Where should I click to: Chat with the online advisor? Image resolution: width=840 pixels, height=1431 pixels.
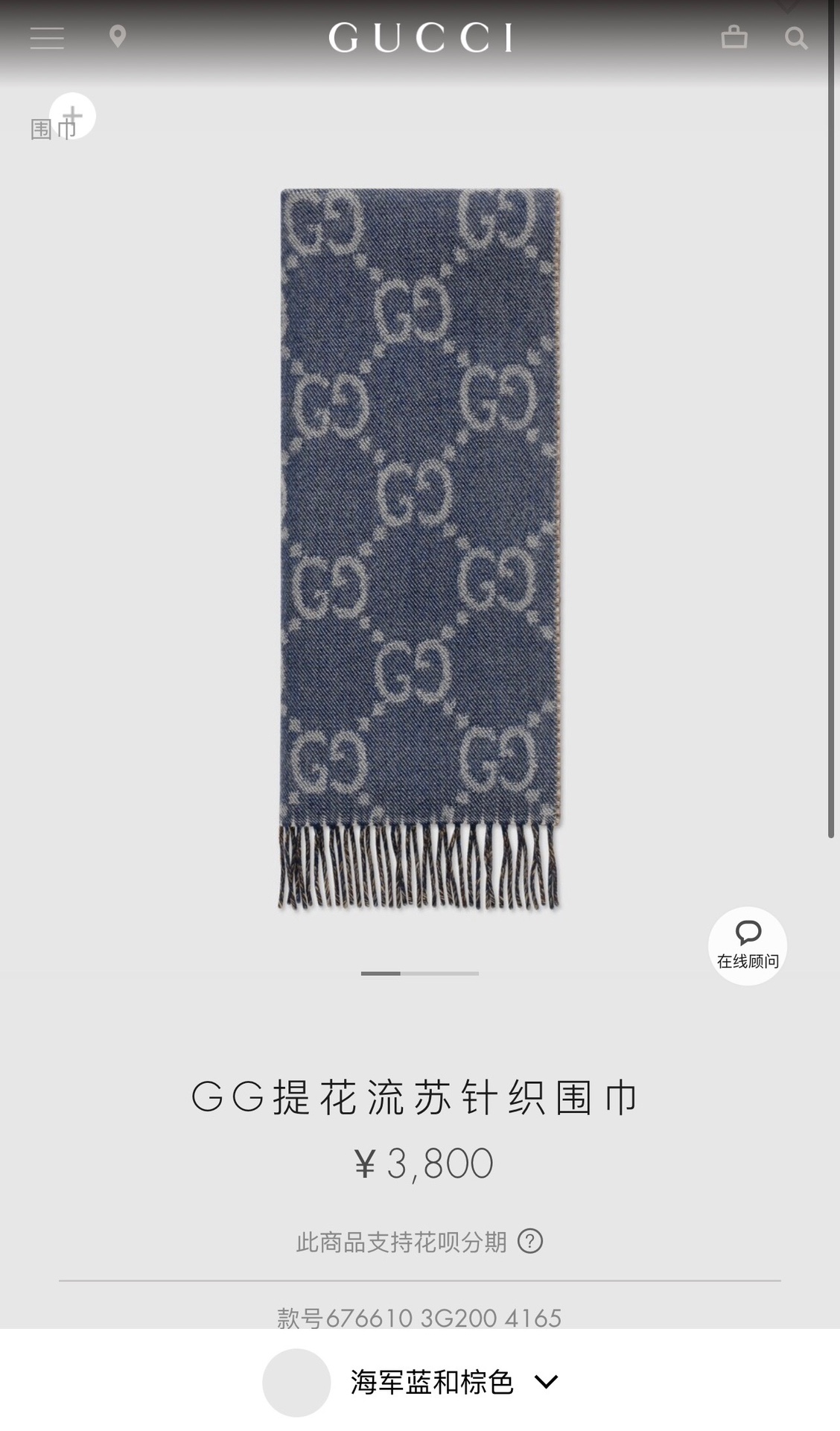pos(748,945)
